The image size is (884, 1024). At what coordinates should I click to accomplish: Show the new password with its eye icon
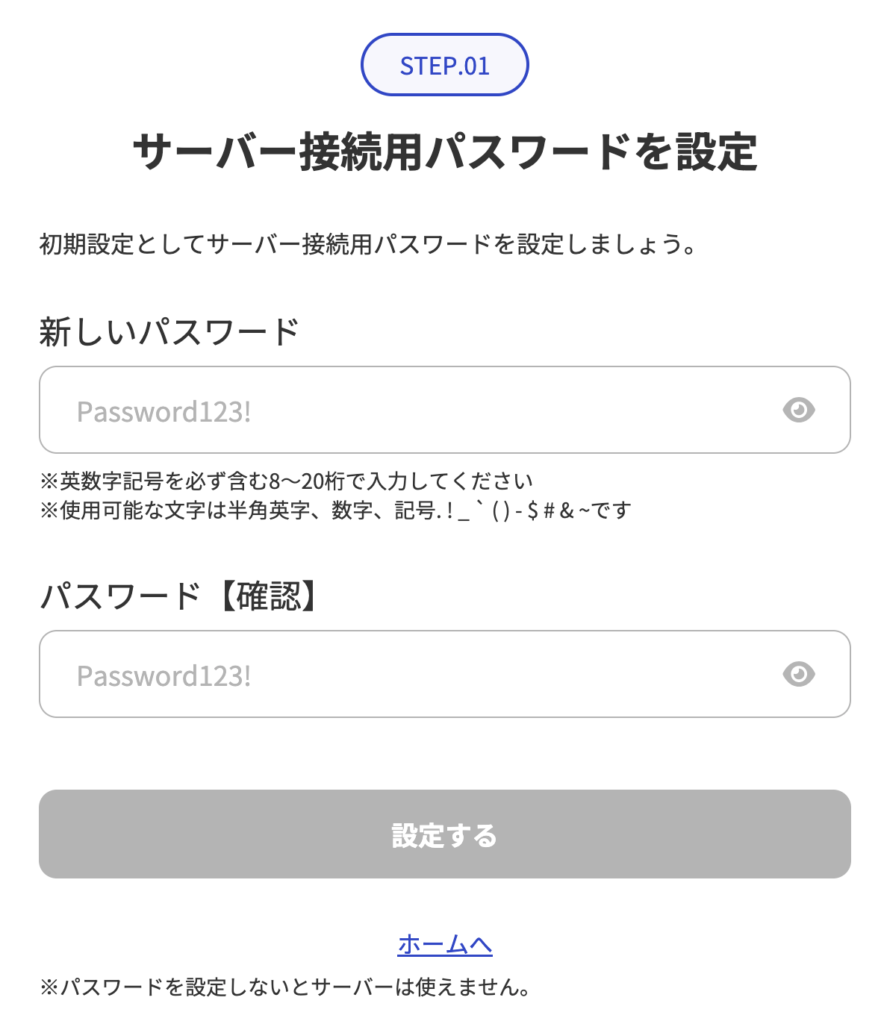click(798, 410)
